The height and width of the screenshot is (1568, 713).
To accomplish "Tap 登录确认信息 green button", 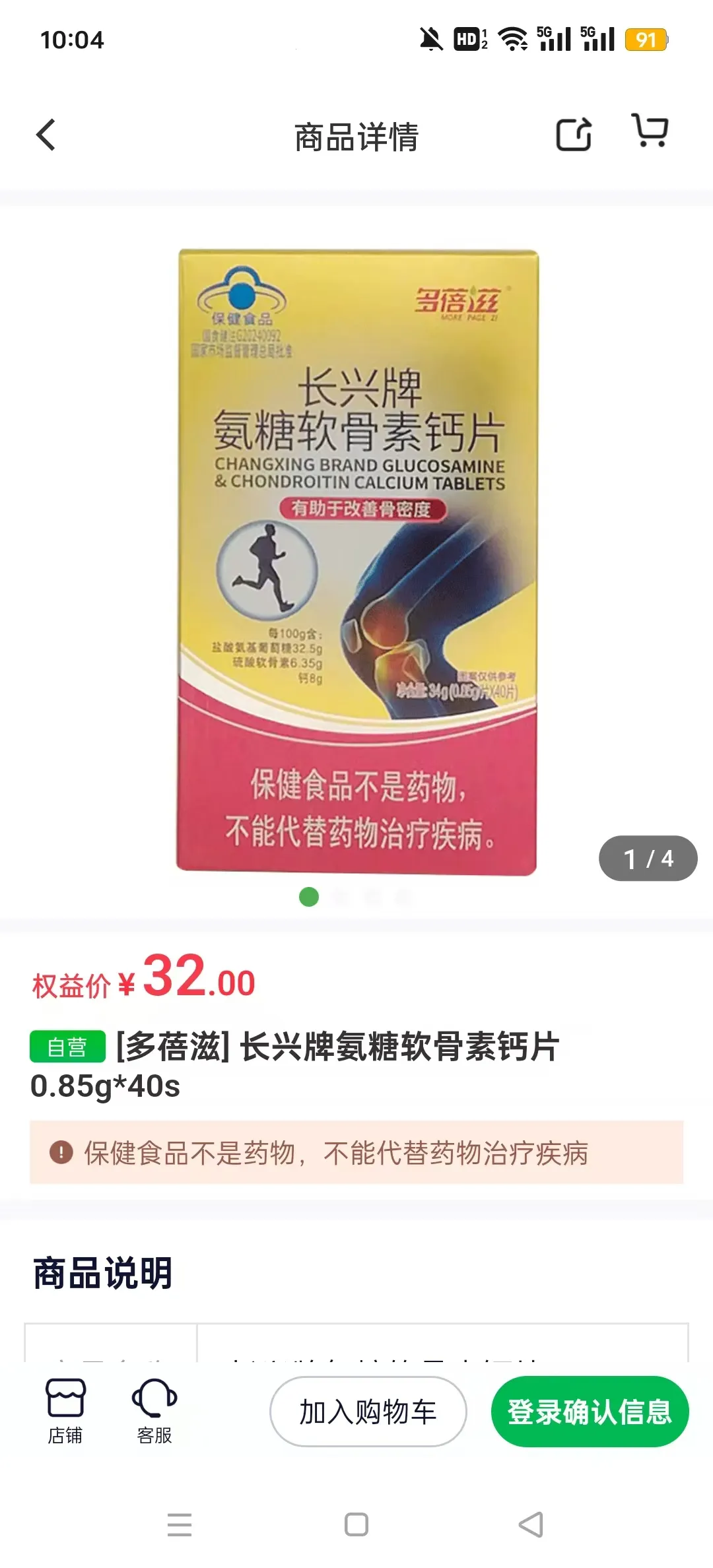I will click(588, 1410).
